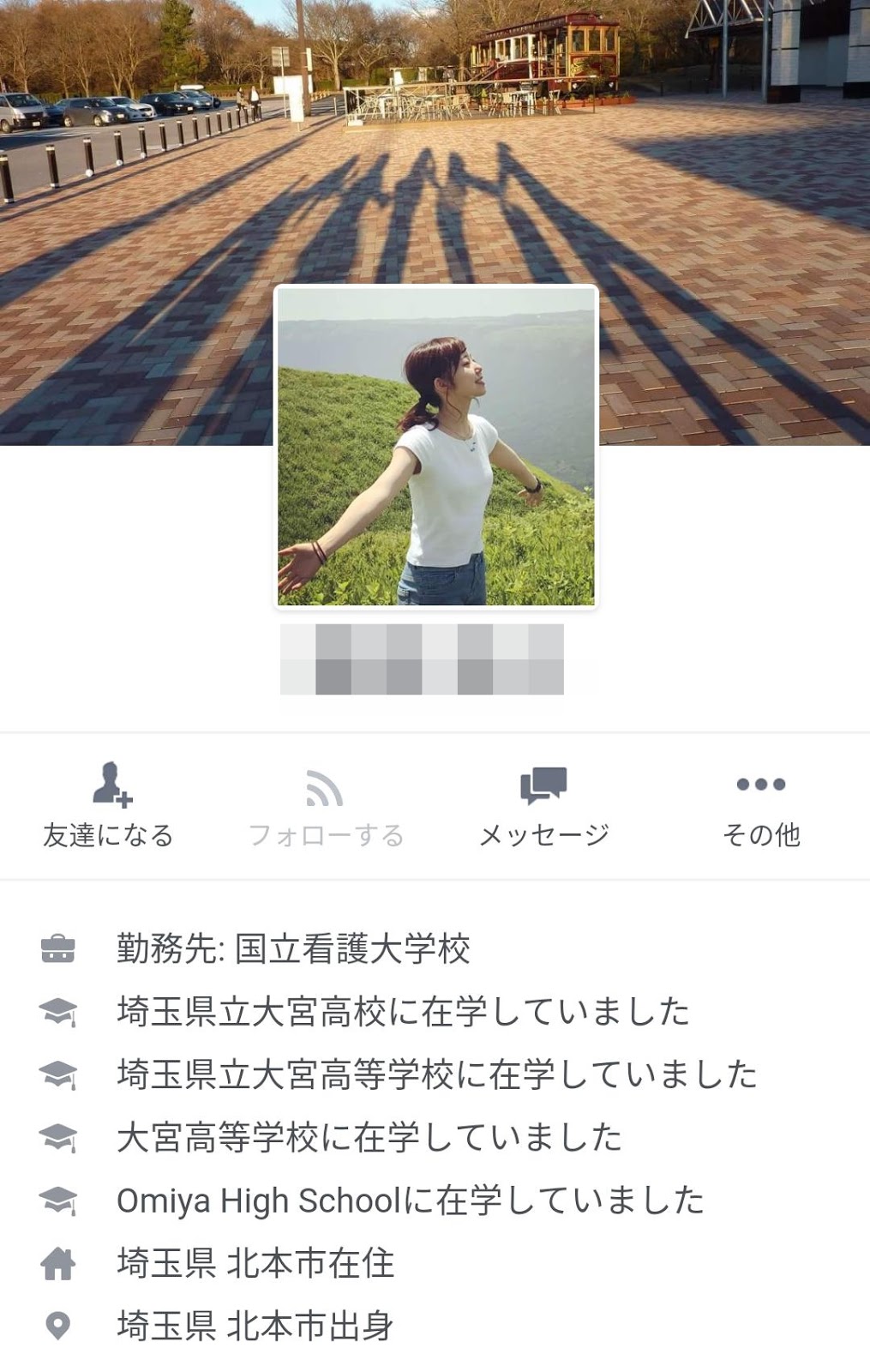The height and width of the screenshot is (1372, 870).
Task: Open hometown 埼玉県 北本市出身
Action: pyautogui.click(x=255, y=1326)
